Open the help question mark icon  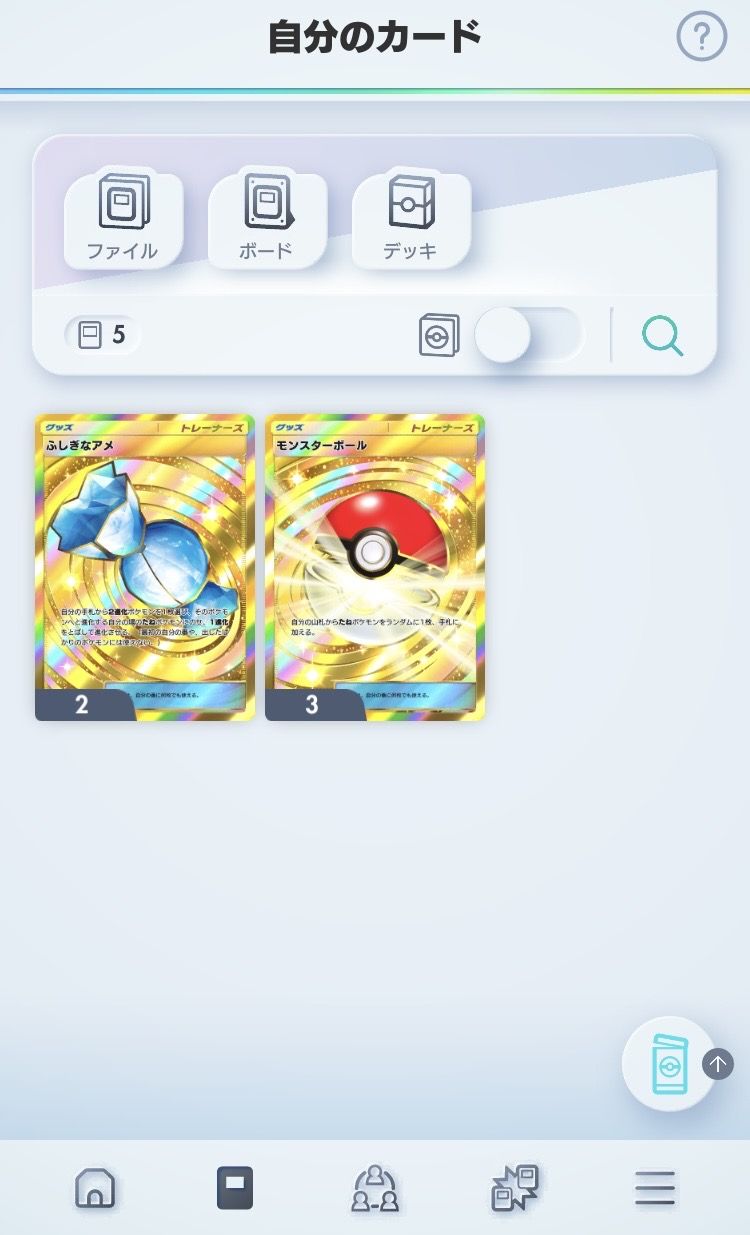[x=701, y=37]
